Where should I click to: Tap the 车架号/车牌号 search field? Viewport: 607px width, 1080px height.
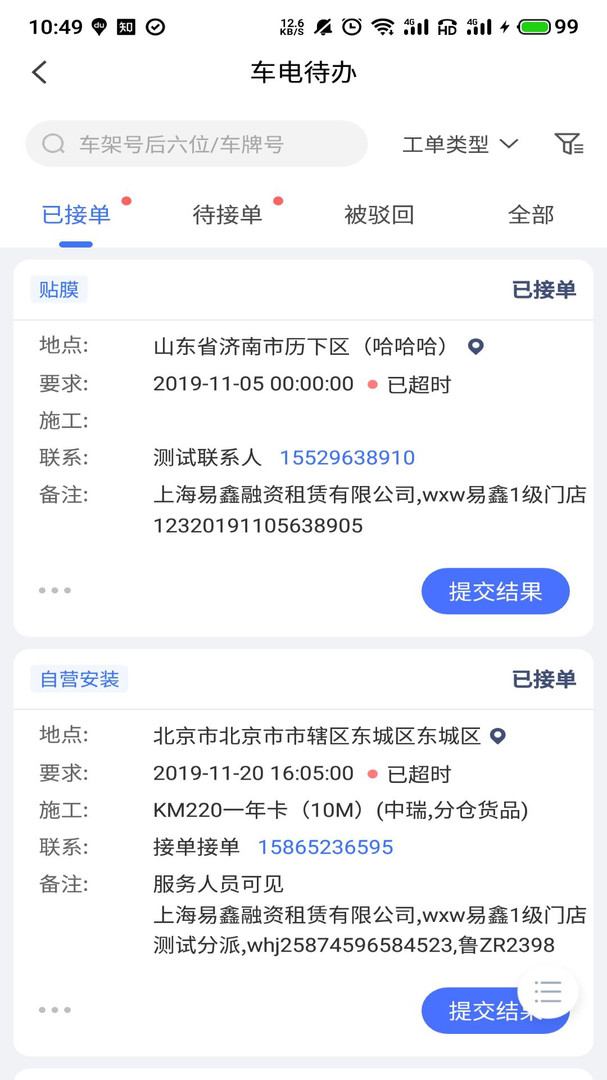(x=197, y=144)
